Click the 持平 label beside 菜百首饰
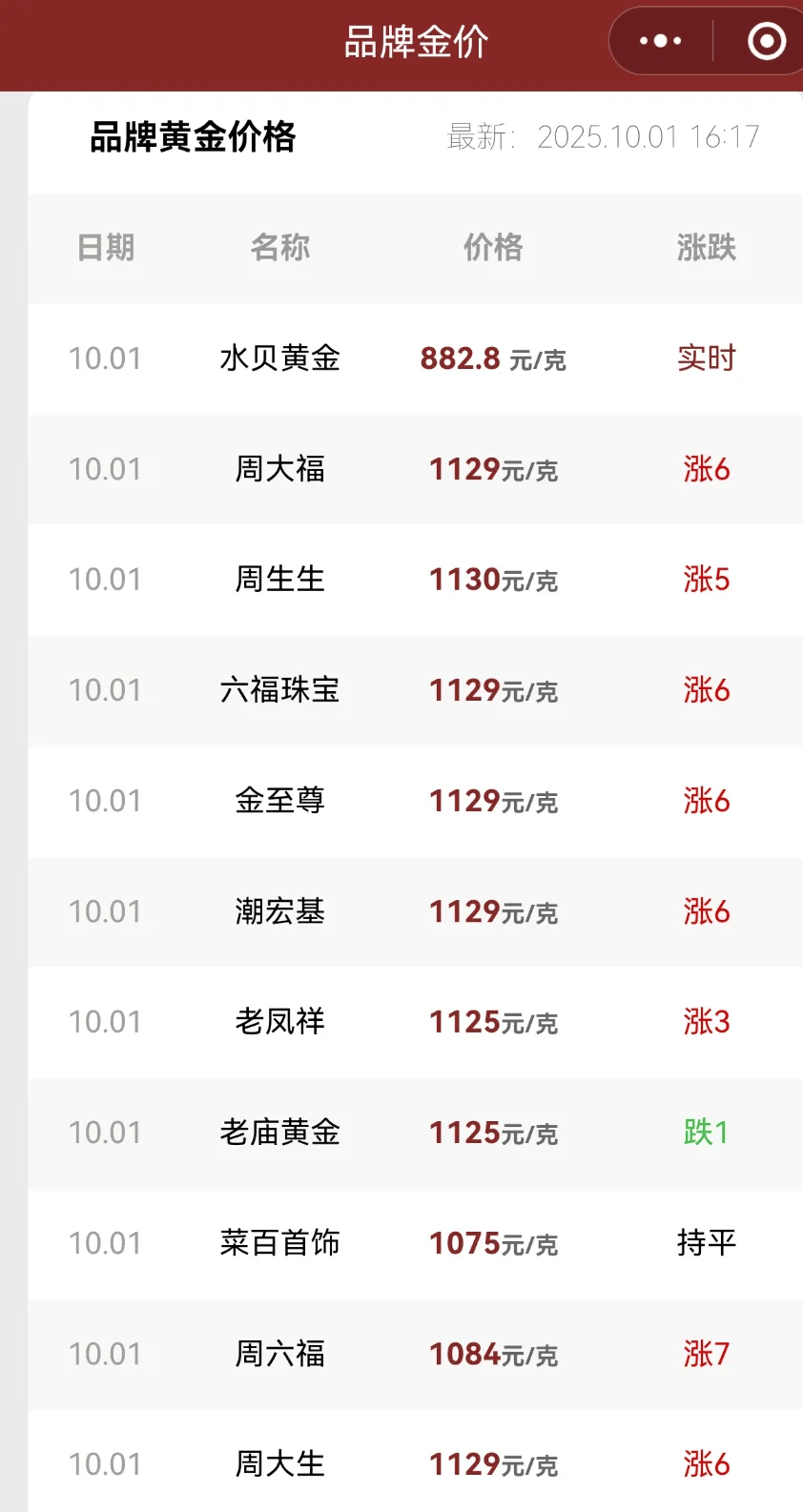This screenshot has height=1512, width=803. pos(705,1244)
